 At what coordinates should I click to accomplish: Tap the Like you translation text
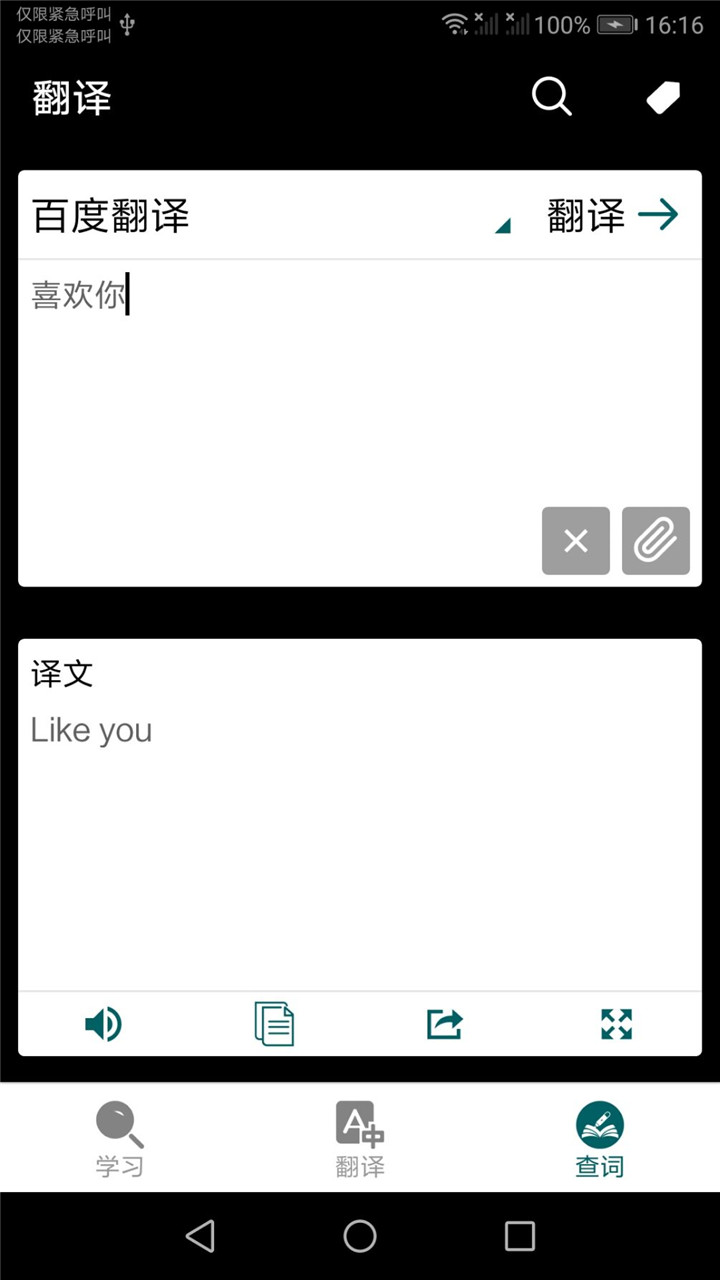point(91,729)
